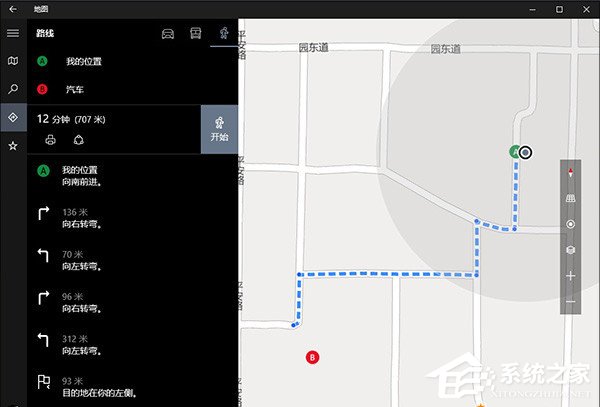
Task: Open the map view from sidebar
Action: click(12, 61)
